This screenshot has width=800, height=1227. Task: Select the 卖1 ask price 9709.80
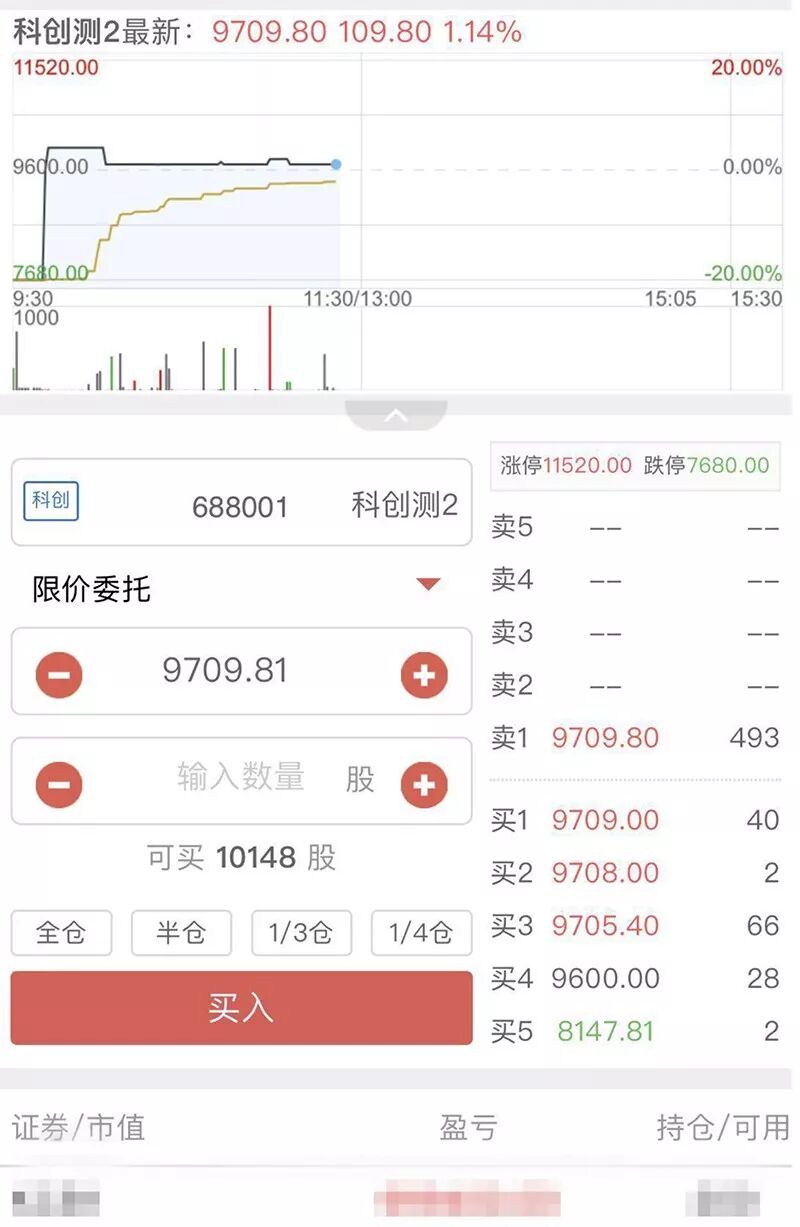click(605, 738)
